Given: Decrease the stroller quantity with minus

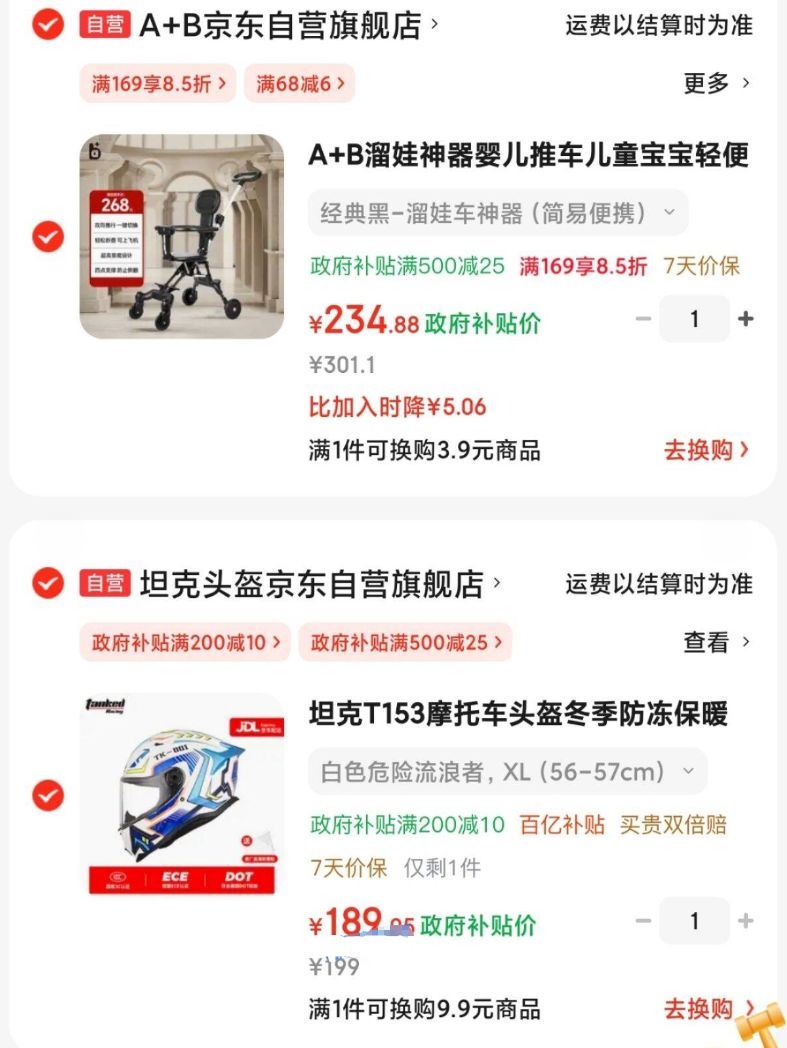Looking at the screenshot, I should coord(644,319).
